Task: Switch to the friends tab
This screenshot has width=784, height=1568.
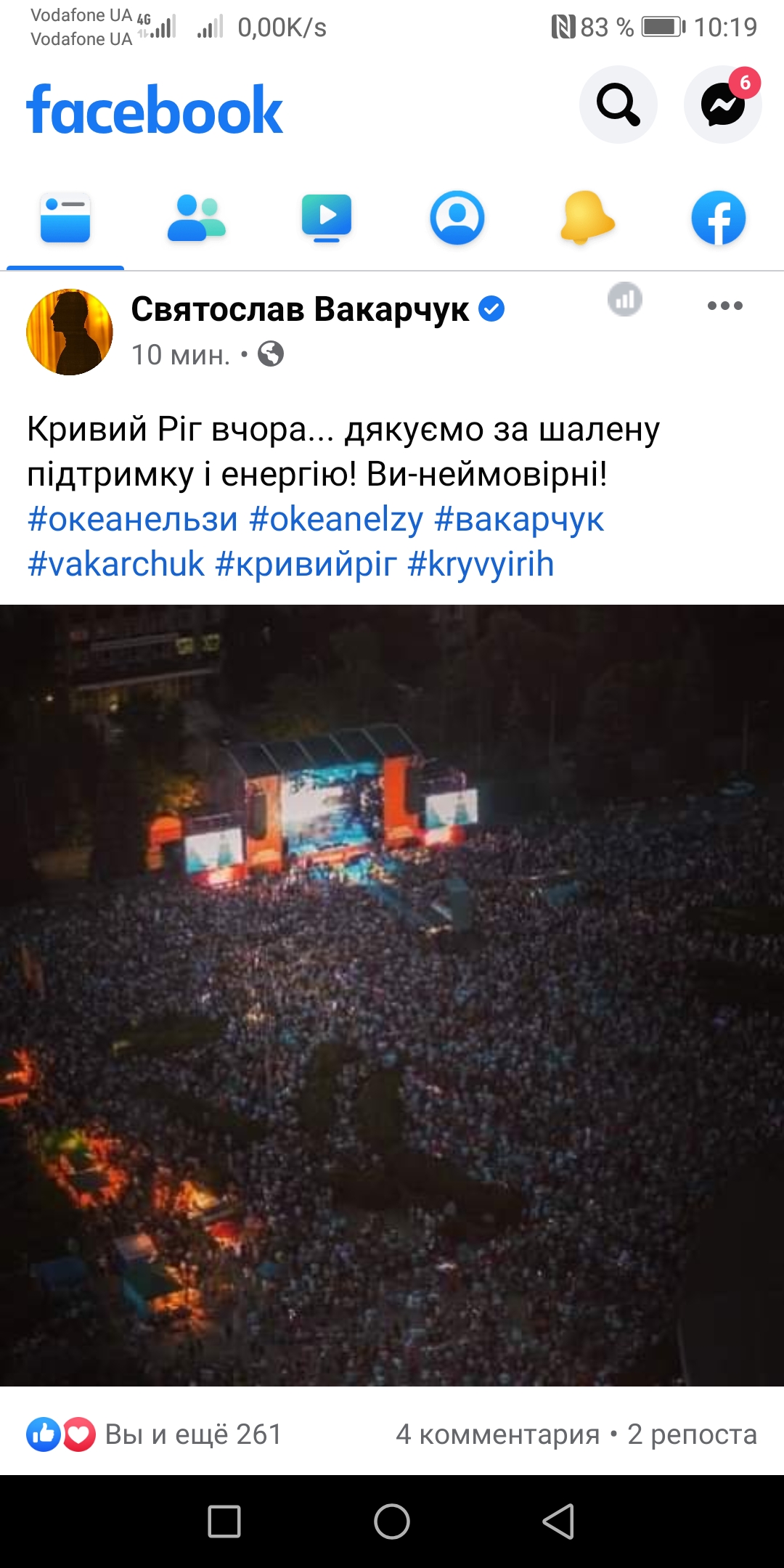Action: [196, 218]
